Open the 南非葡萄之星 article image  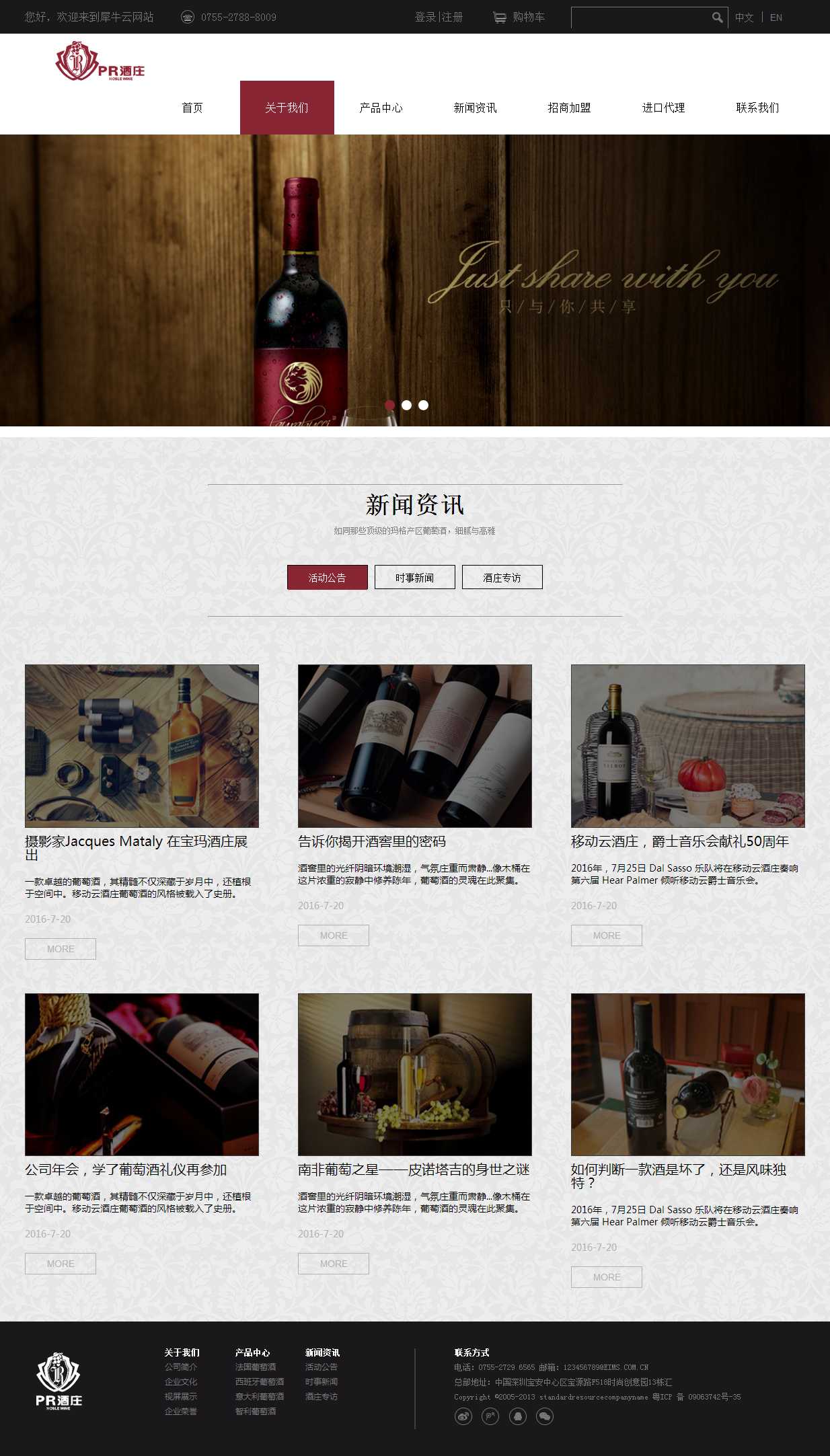click(x=414, y=1074)
